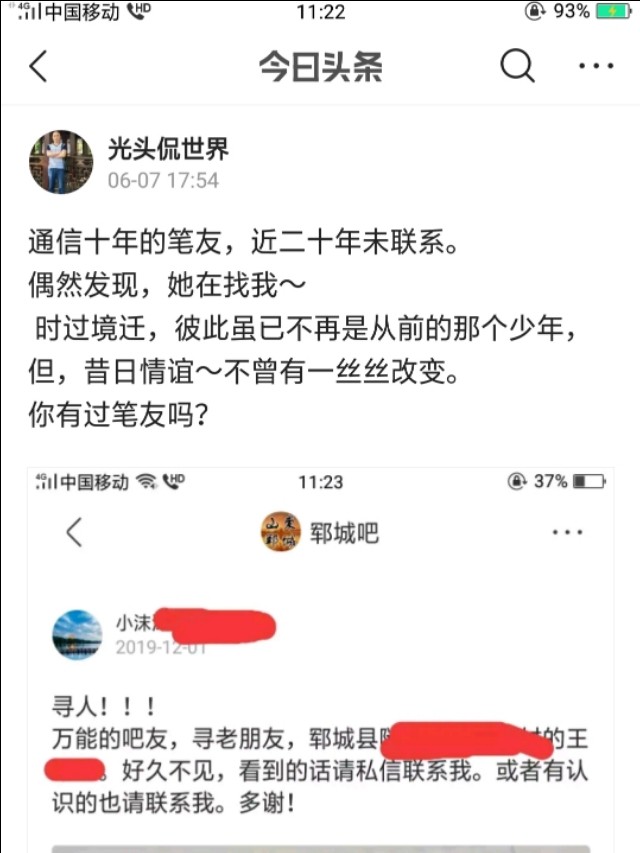Open 光头侃世界's profile avatar
Image resolution: width=640 pixels, height=853 pixels.
[61, 162]
